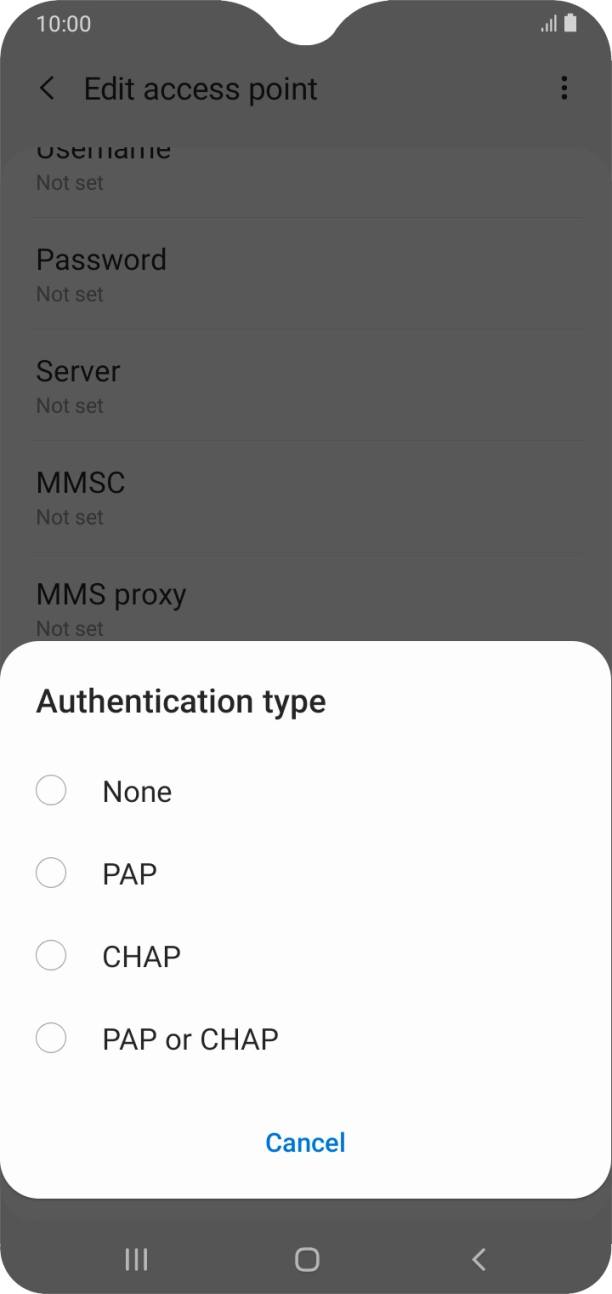This screenshot has width=612, height=1294.
Task: Select the PAP or CHAP option
Action: click(51, 1039)
